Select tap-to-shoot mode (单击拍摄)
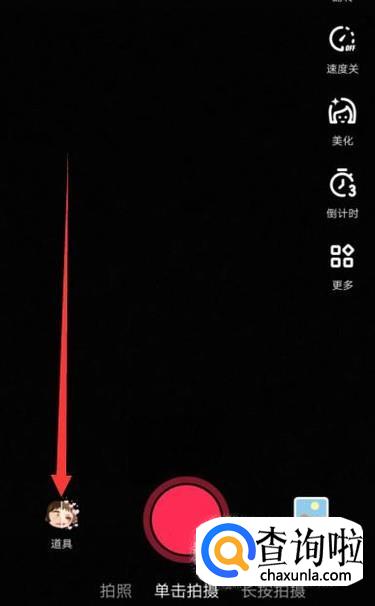Image resolution: width=375 pixels, height=606 pixels. (186, 591)
